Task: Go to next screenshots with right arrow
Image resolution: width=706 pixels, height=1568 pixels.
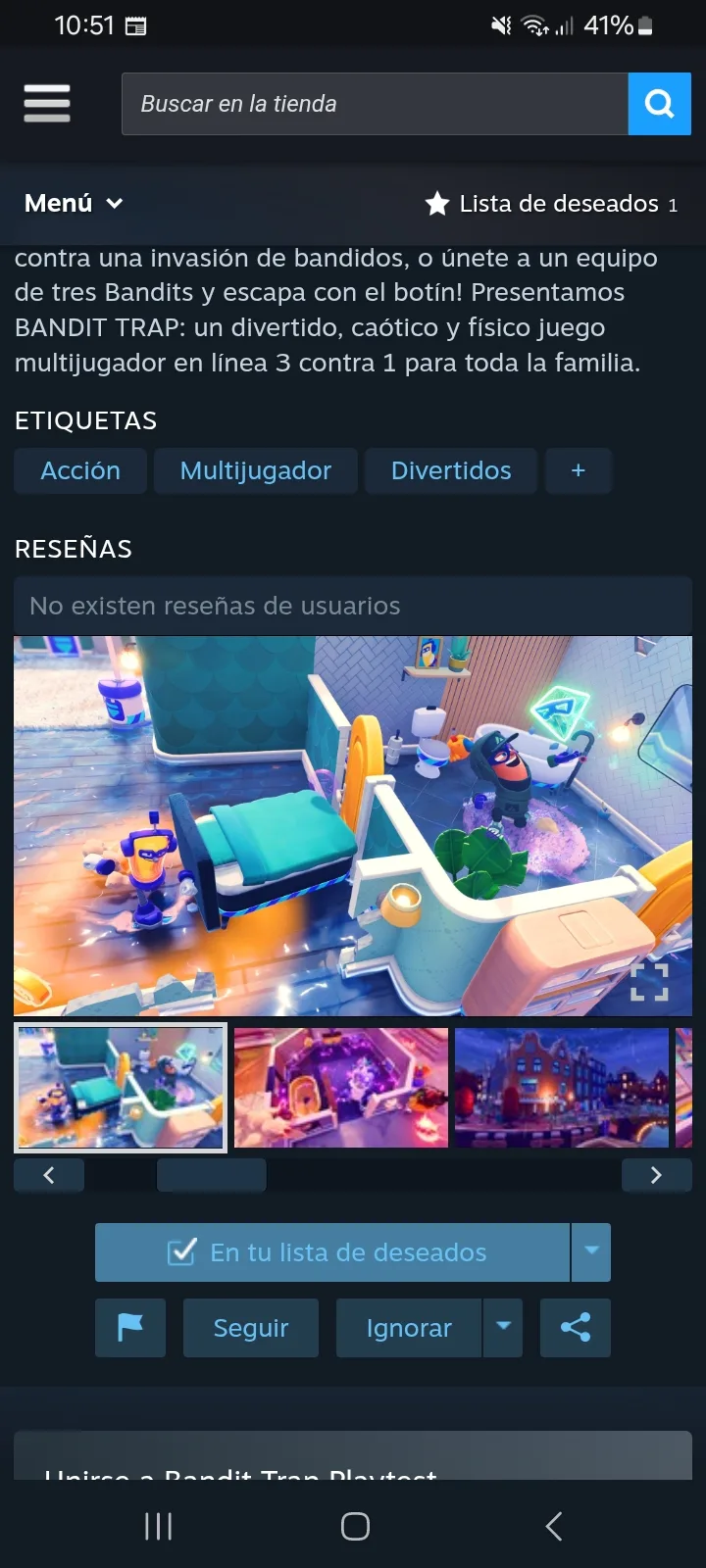Action: (656, 1175)
